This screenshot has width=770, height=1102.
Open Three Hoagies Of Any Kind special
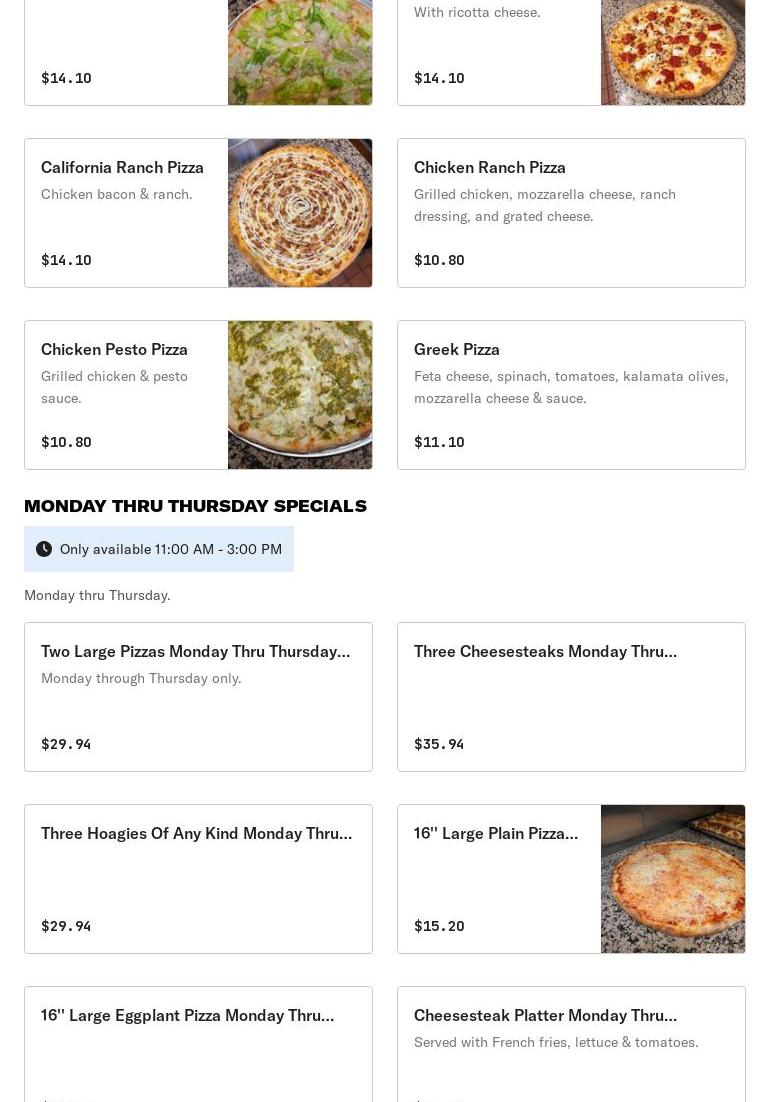pos(198,879)
